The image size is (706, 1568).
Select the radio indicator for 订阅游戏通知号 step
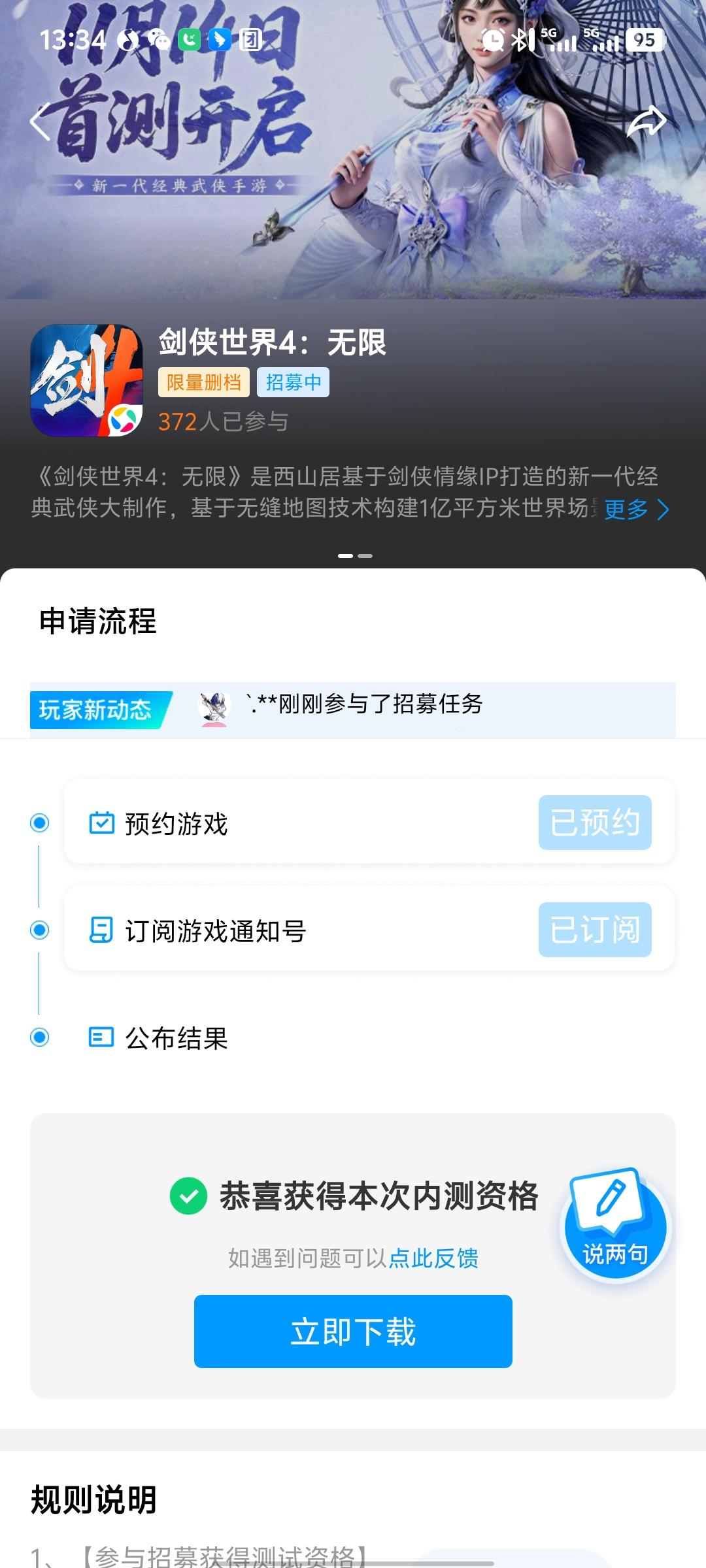(x=39, y=930)
